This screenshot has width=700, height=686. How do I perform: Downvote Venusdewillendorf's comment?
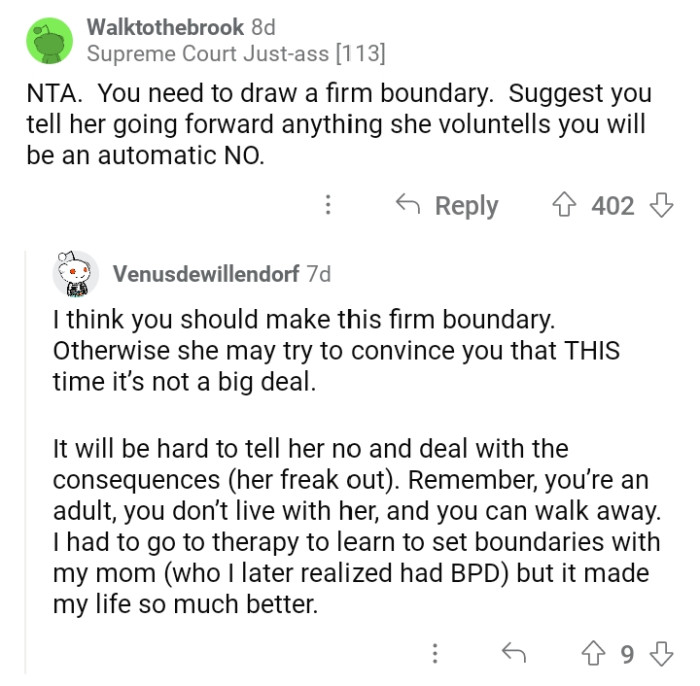659,655
